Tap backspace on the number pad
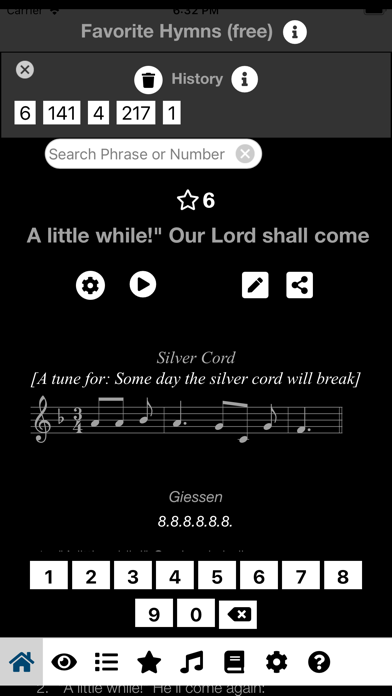The height and width of the screenshot is (696, 392). pyautogui.click(x=238, y=614)
